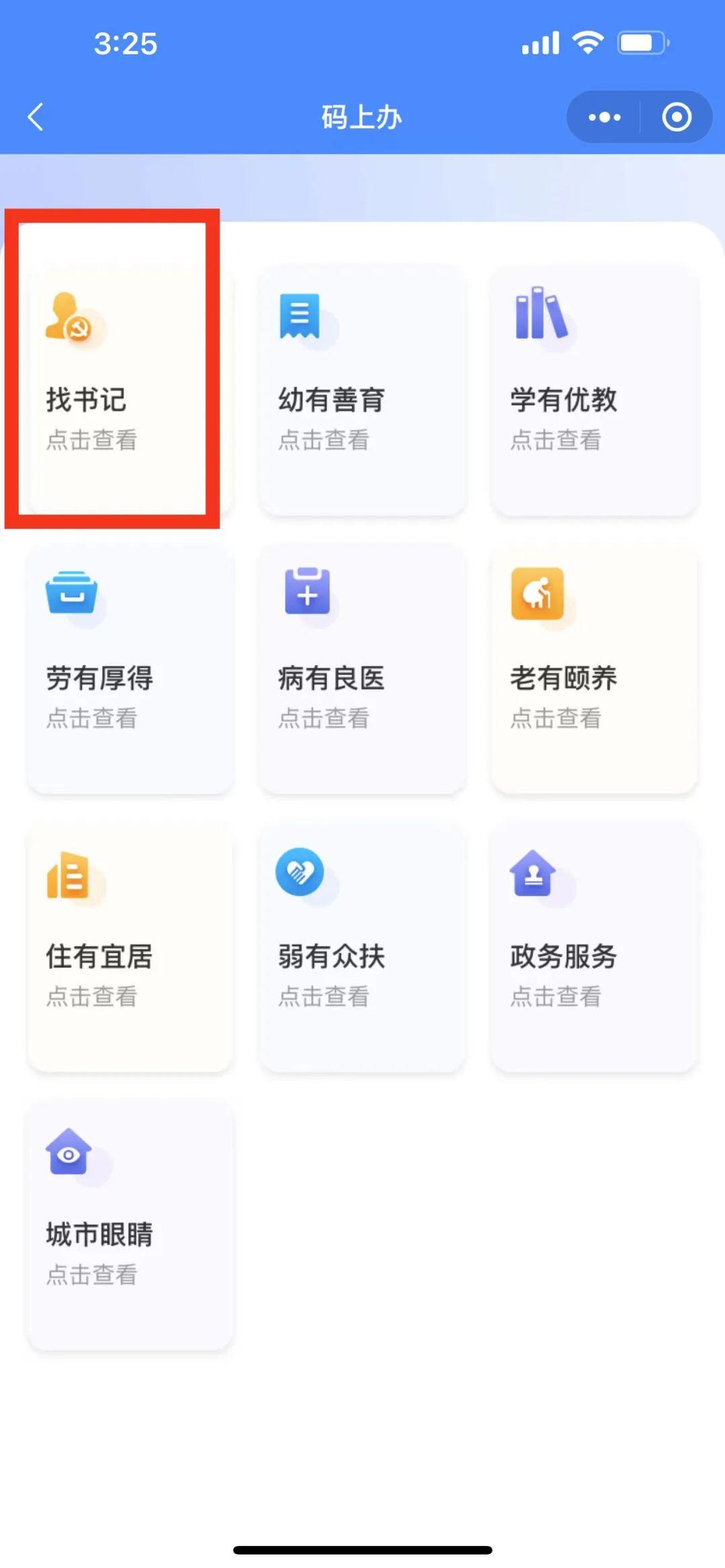Go back from 码上办 page
Viewport: 725px width, 1568px height.
click(36, 117)
